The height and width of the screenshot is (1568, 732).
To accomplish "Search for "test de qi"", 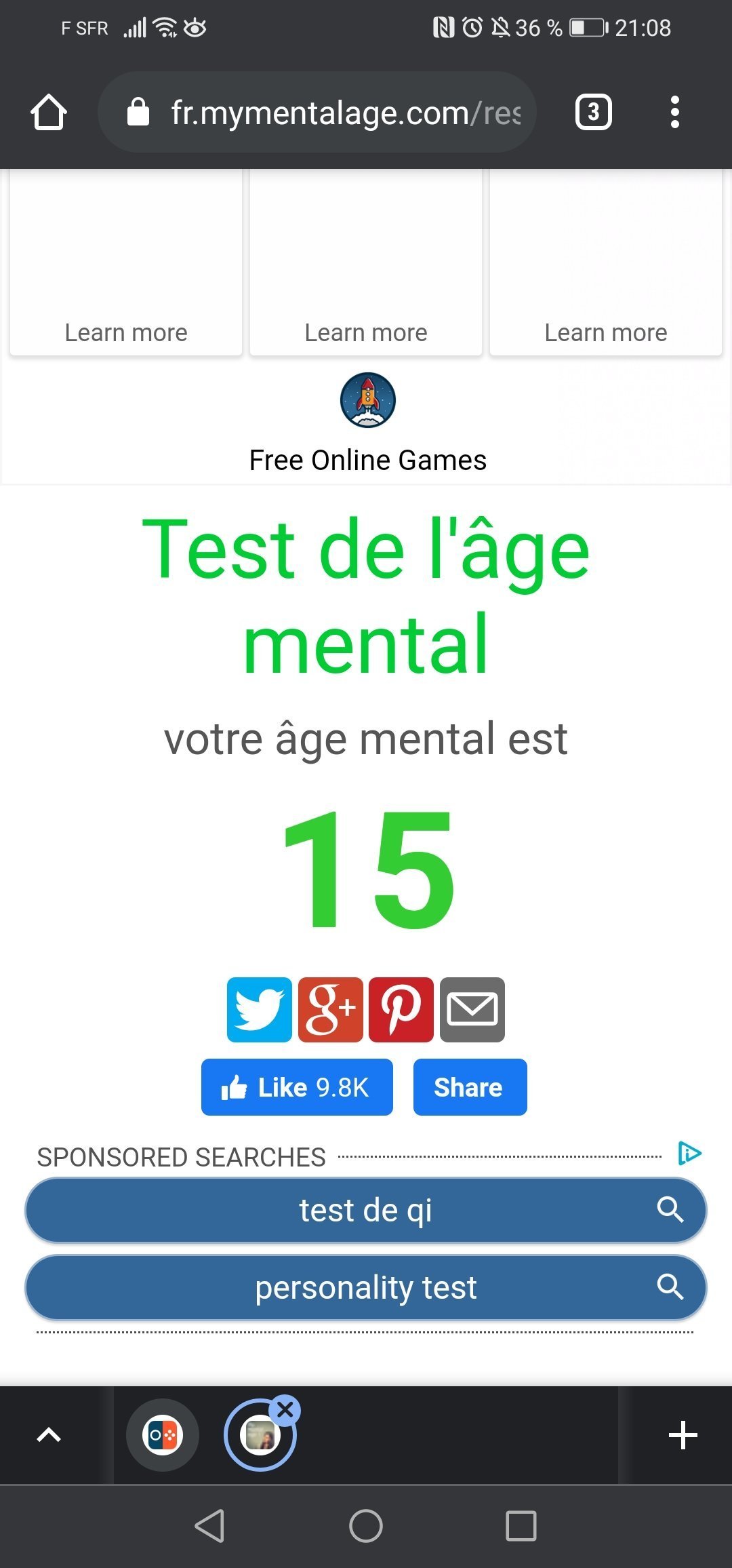I will 366,1211.
